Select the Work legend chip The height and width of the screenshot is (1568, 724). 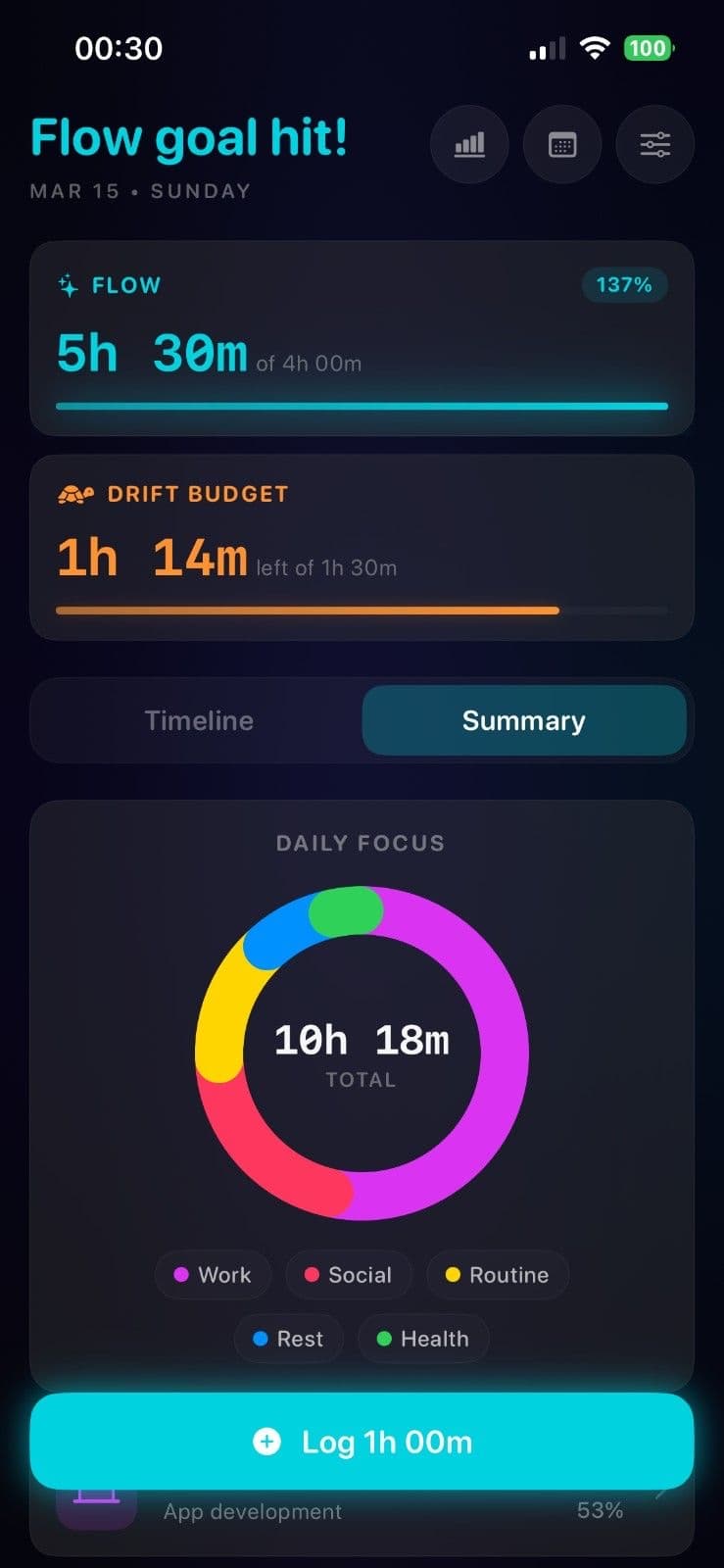[x=213, y=1275]
